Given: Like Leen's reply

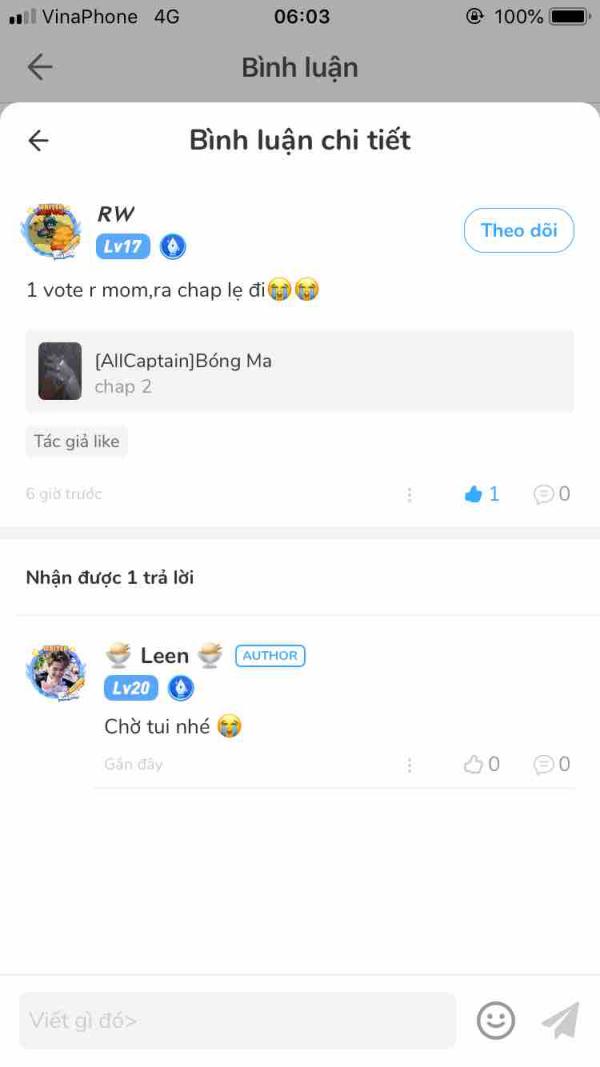Looking at the screenshot, I should (x=481, y=764).
